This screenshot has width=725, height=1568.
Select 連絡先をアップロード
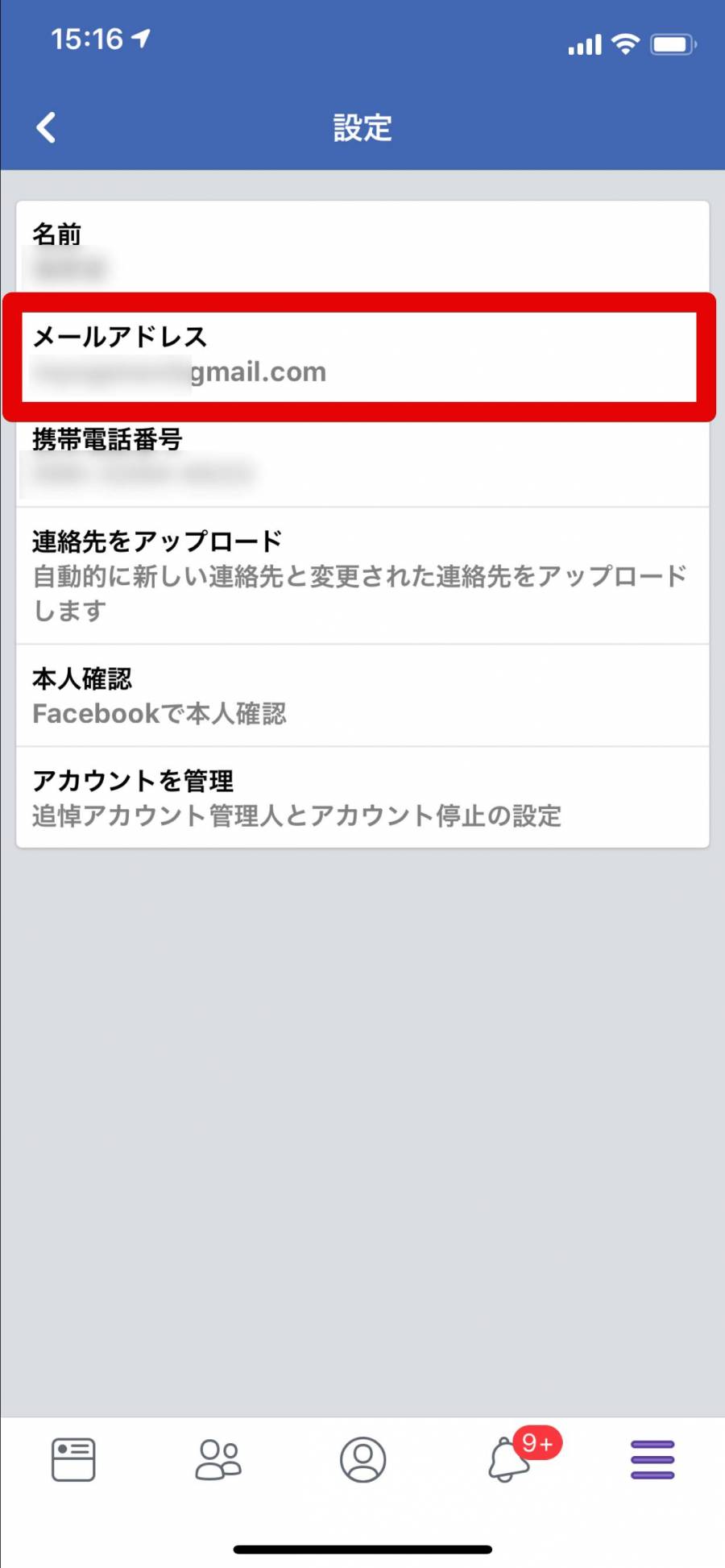362,575
